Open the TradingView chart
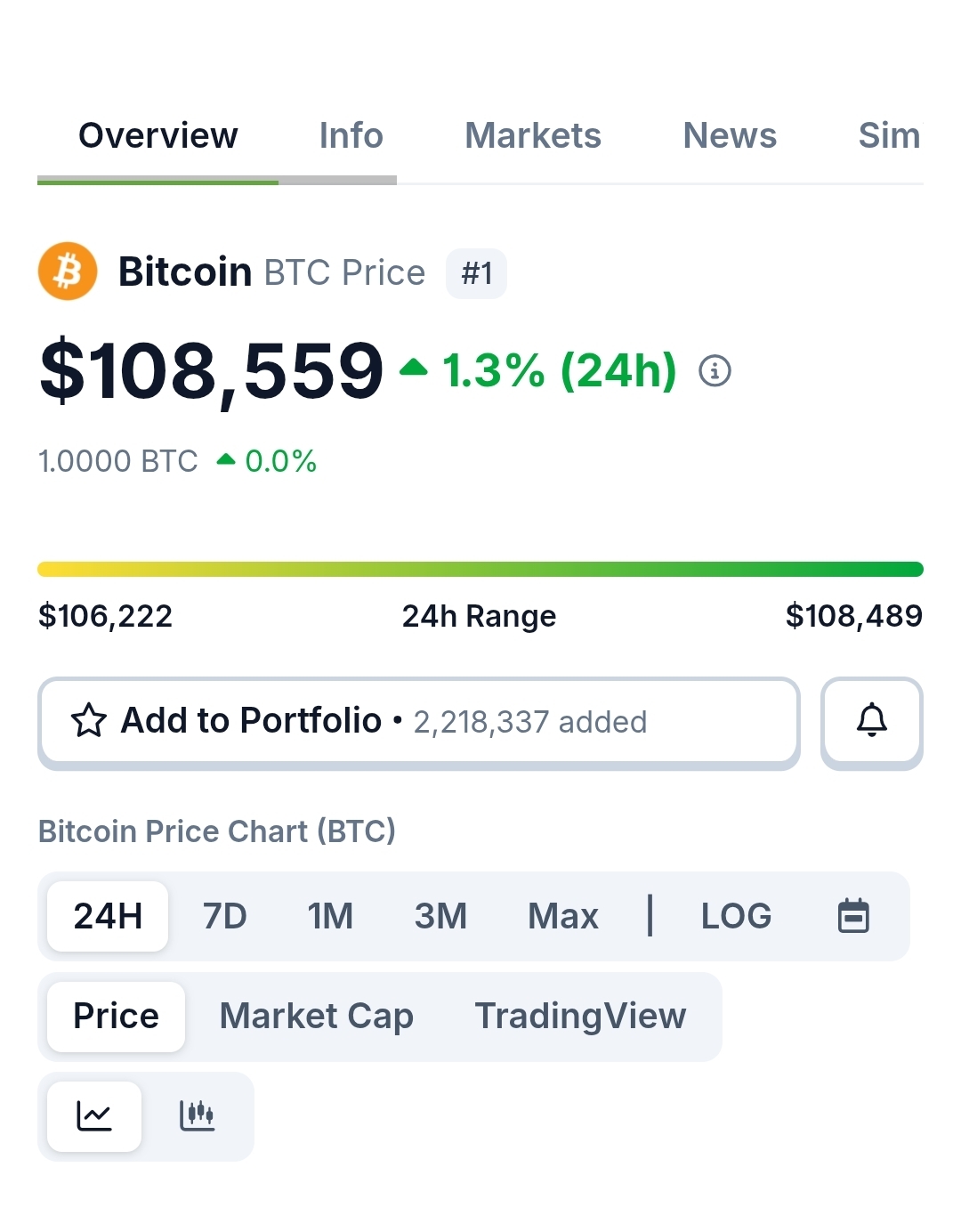 pos(580,1017)
